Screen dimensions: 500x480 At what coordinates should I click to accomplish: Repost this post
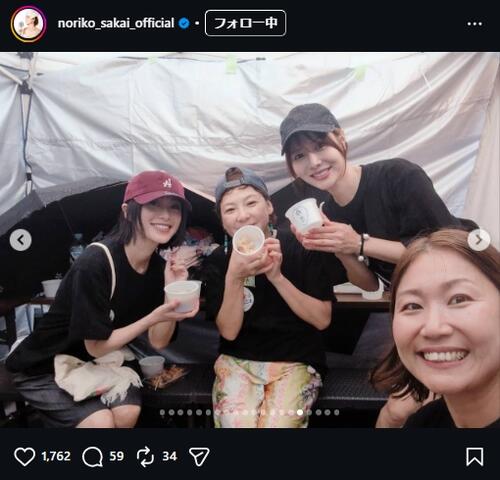[145, 456]
